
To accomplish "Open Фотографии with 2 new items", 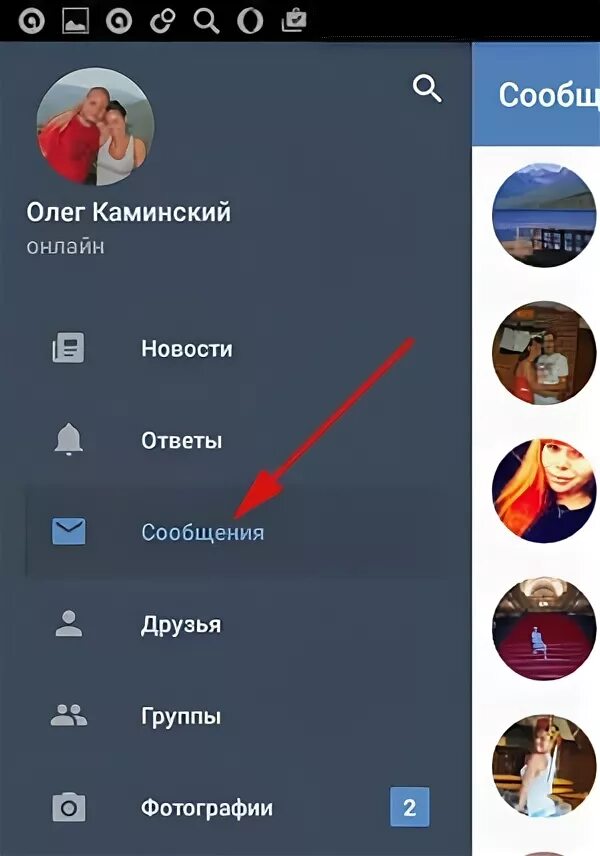I will pos(206,808).
